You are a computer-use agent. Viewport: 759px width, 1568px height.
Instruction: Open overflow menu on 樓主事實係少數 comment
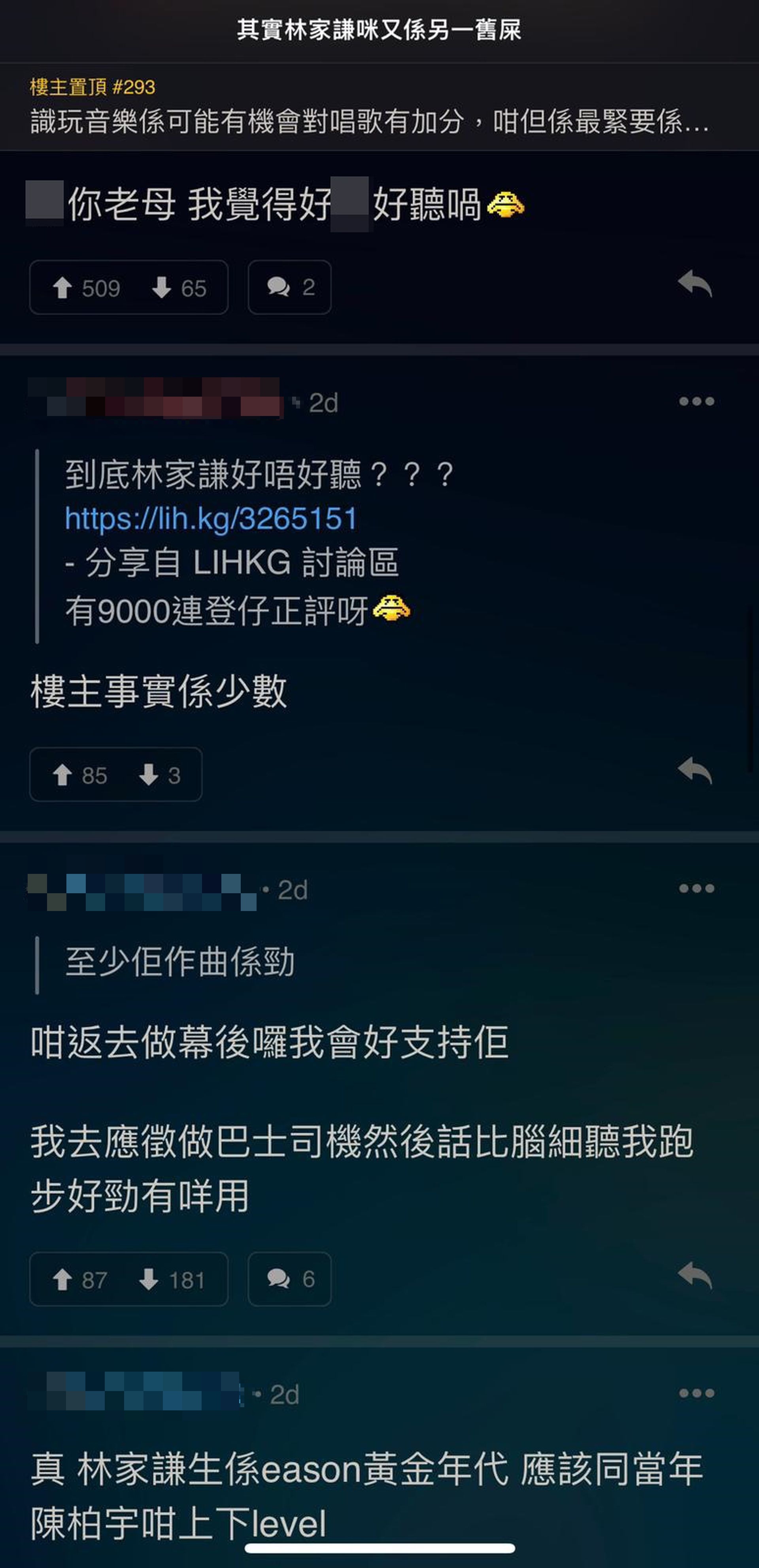(696, 401)
